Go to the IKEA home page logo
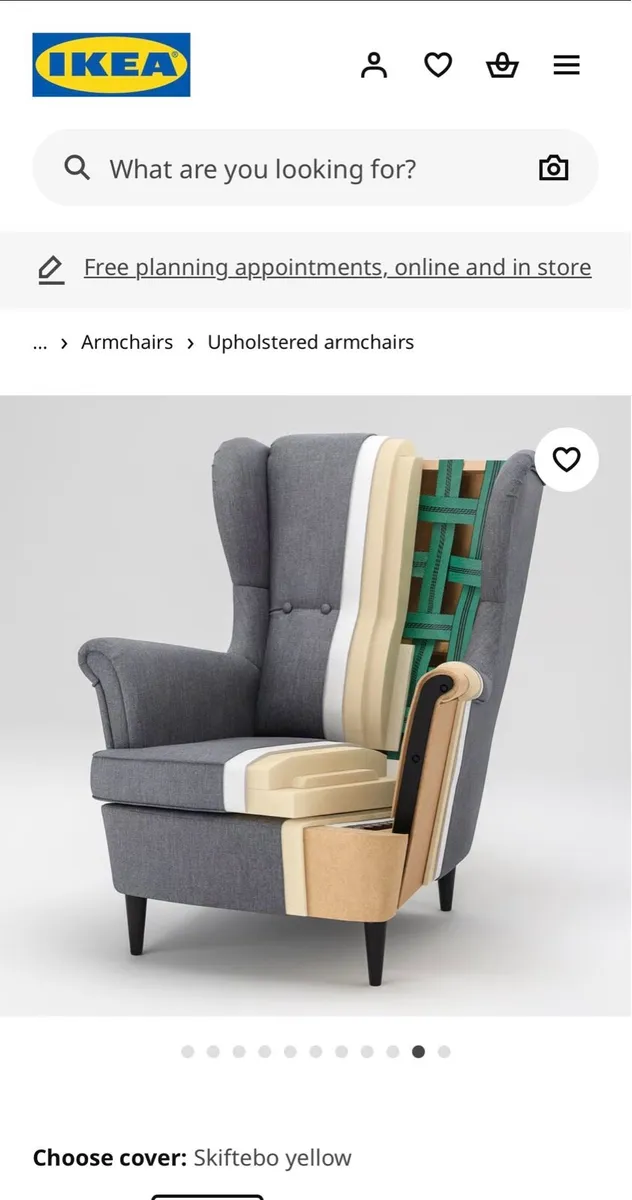632x1200 pixels. click(111, 65)
